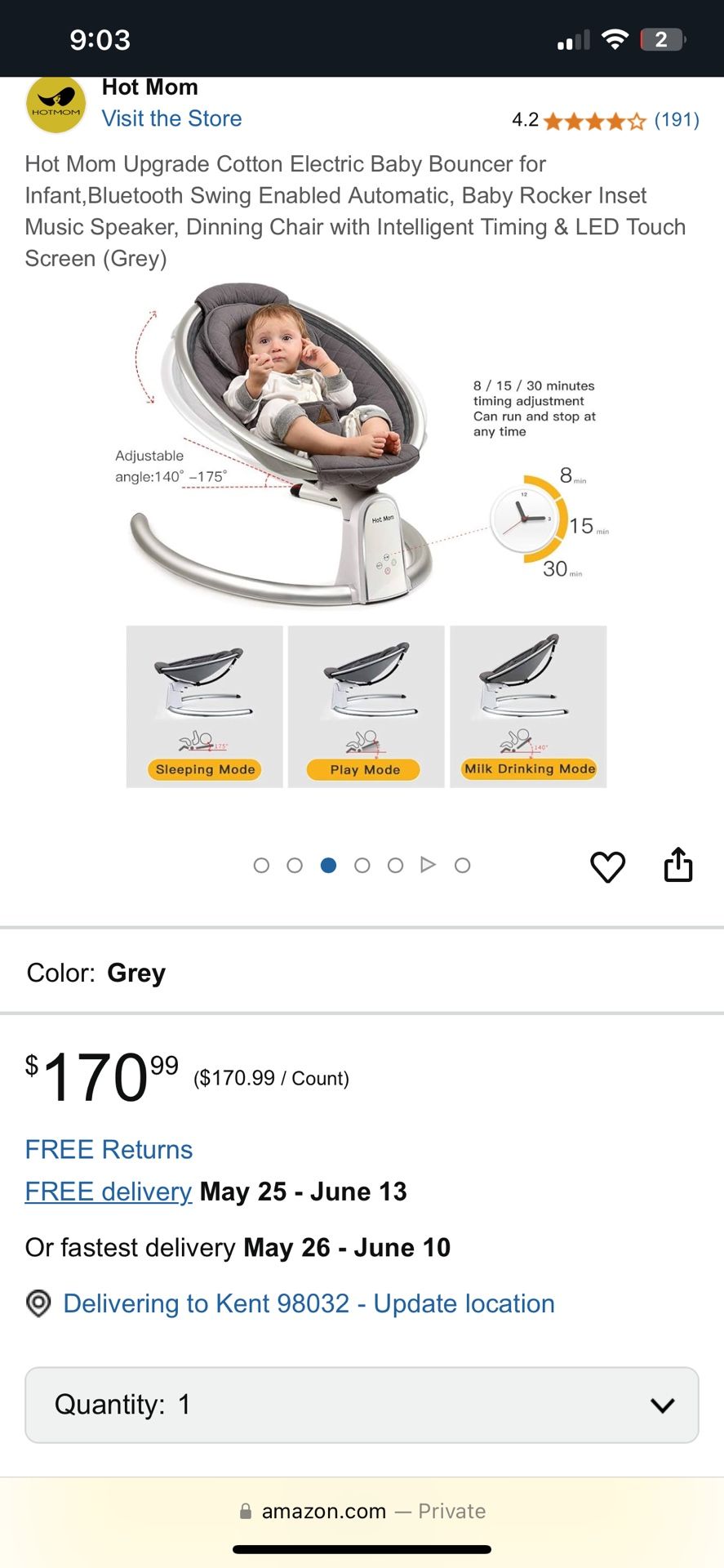
Task: Update delivery location Kent 98032
Action: (x=309, y=1303)
